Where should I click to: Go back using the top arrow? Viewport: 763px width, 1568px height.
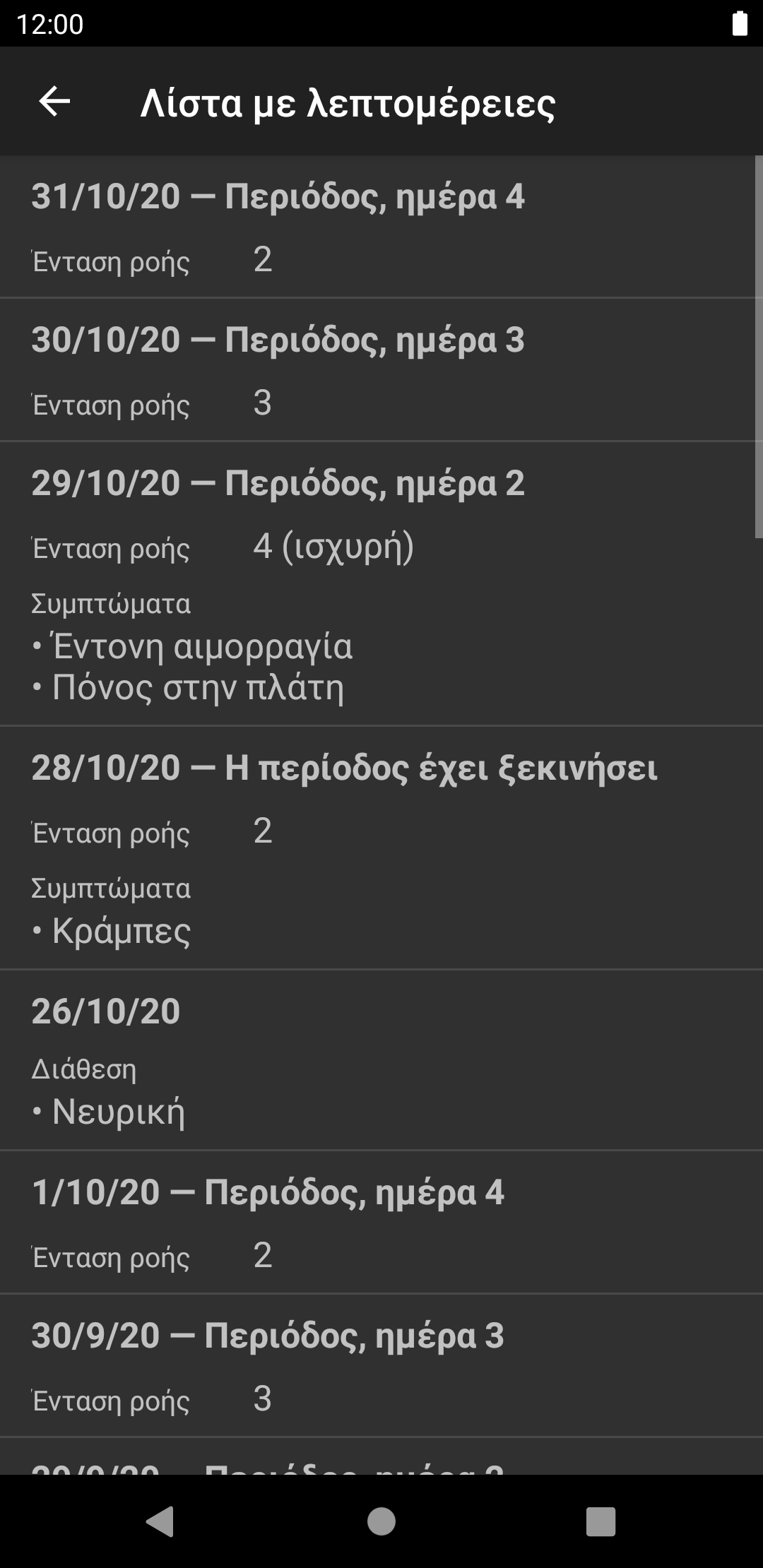[54, 102]
